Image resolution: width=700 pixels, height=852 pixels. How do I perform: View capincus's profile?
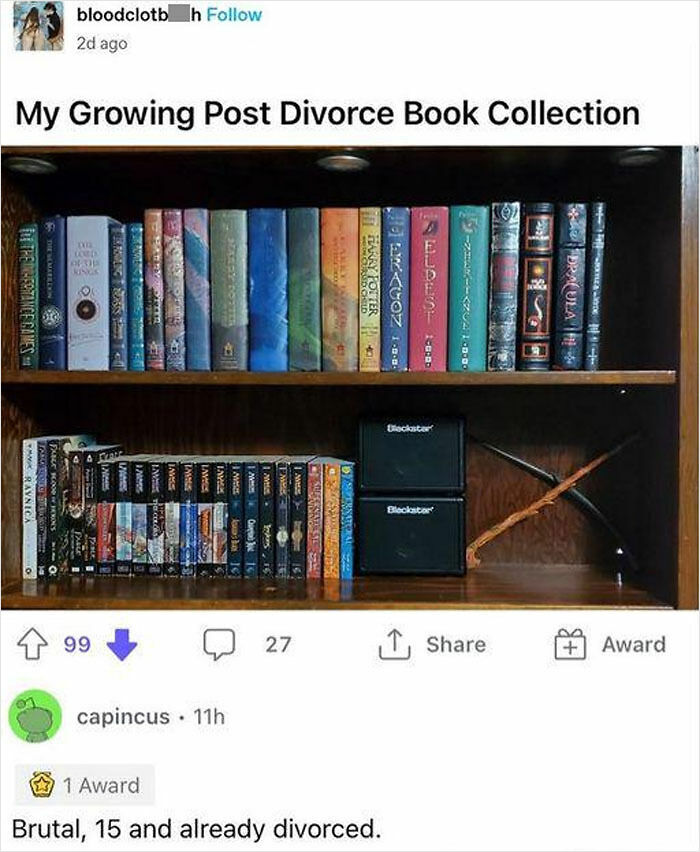click(122, 716)
